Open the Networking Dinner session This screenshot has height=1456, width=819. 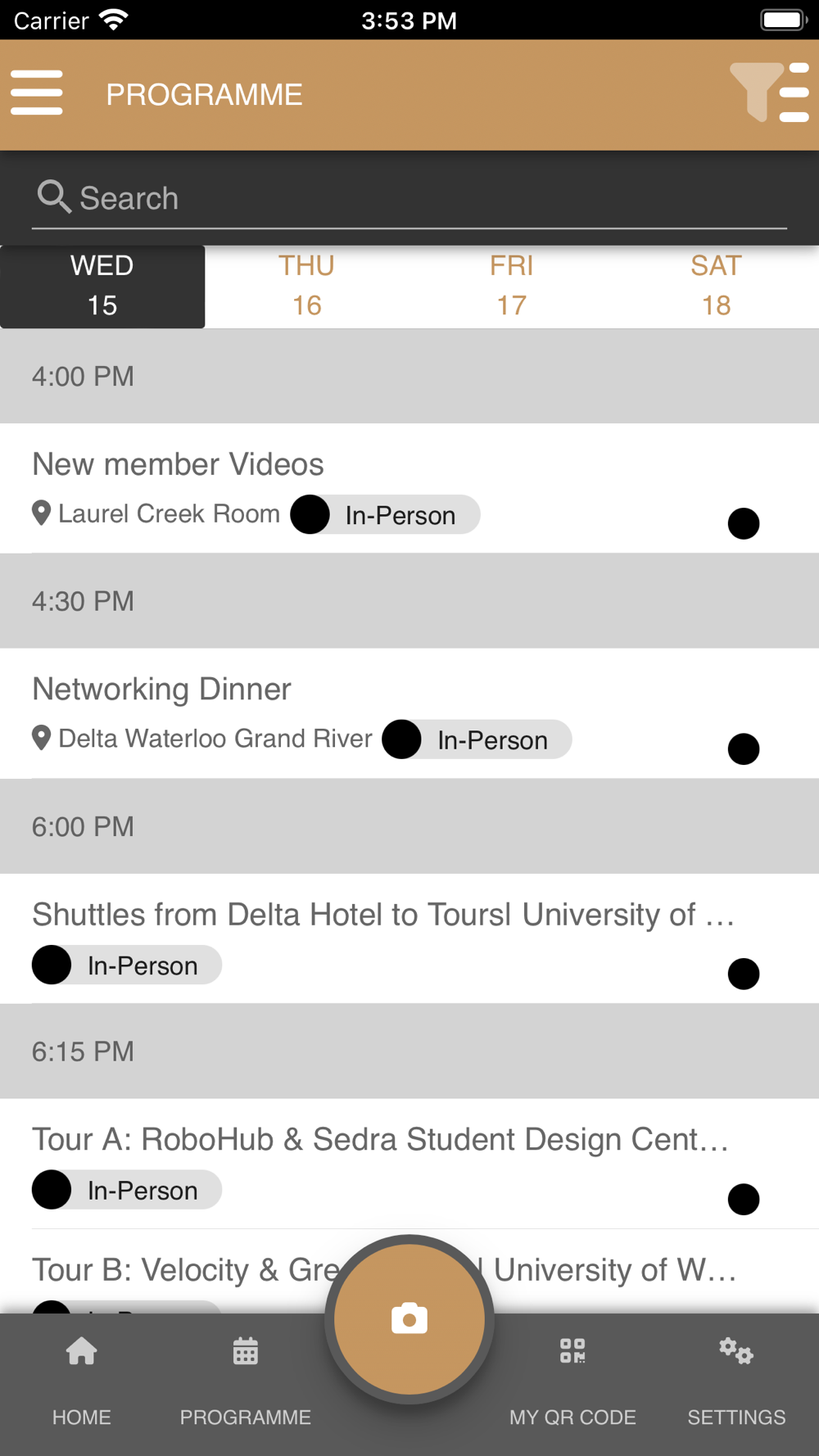pos(161,690)
